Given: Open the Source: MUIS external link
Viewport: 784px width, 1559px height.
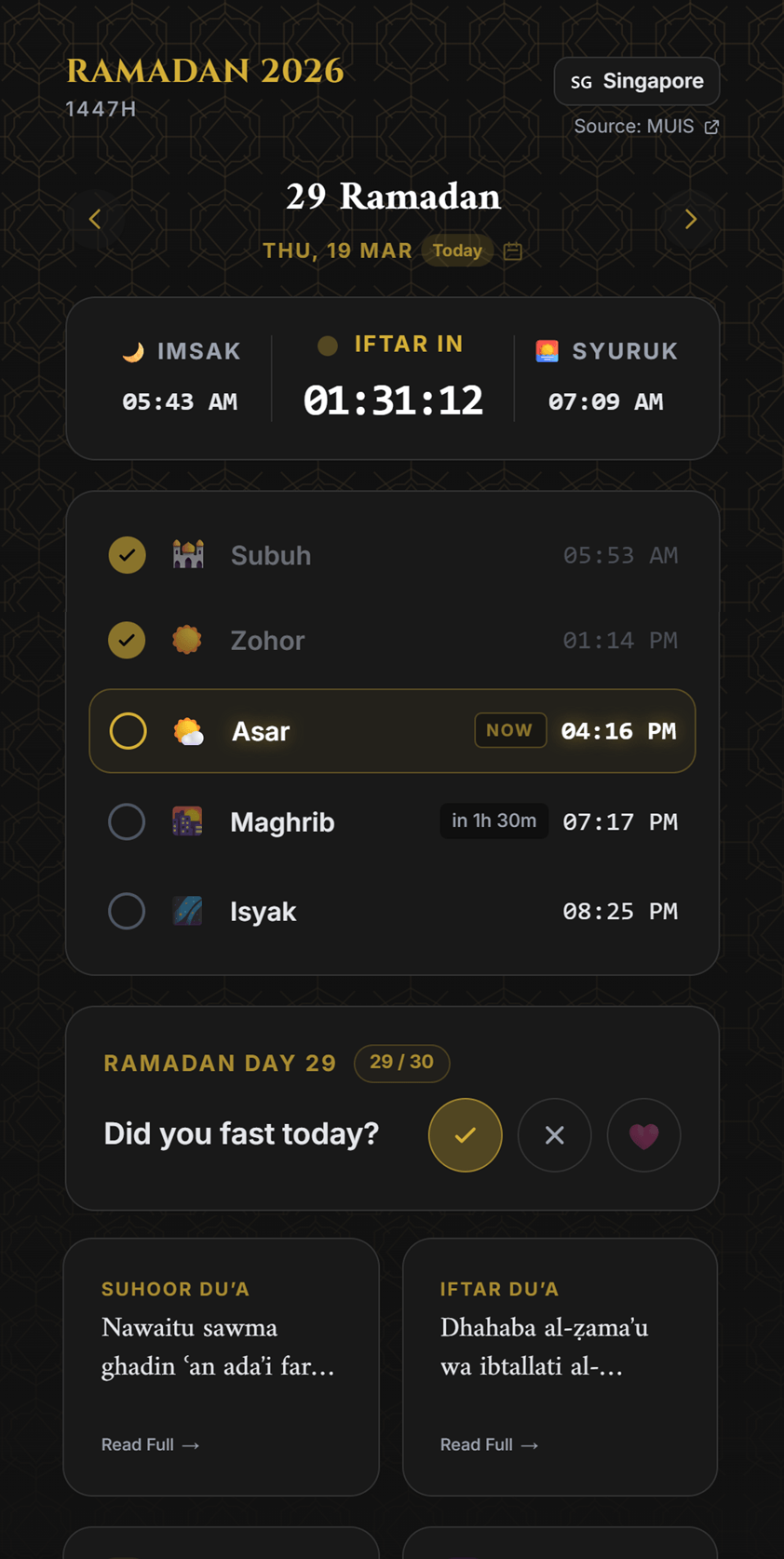Looking at the screenshot, I should pos(646,126).
